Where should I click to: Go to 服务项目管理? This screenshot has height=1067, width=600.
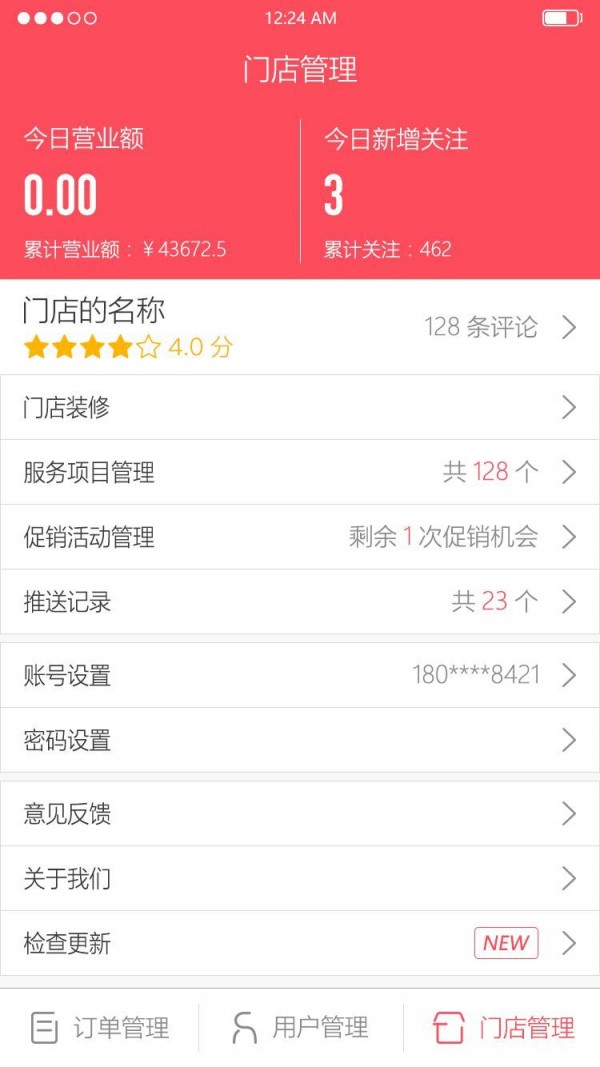click(300, 472)
